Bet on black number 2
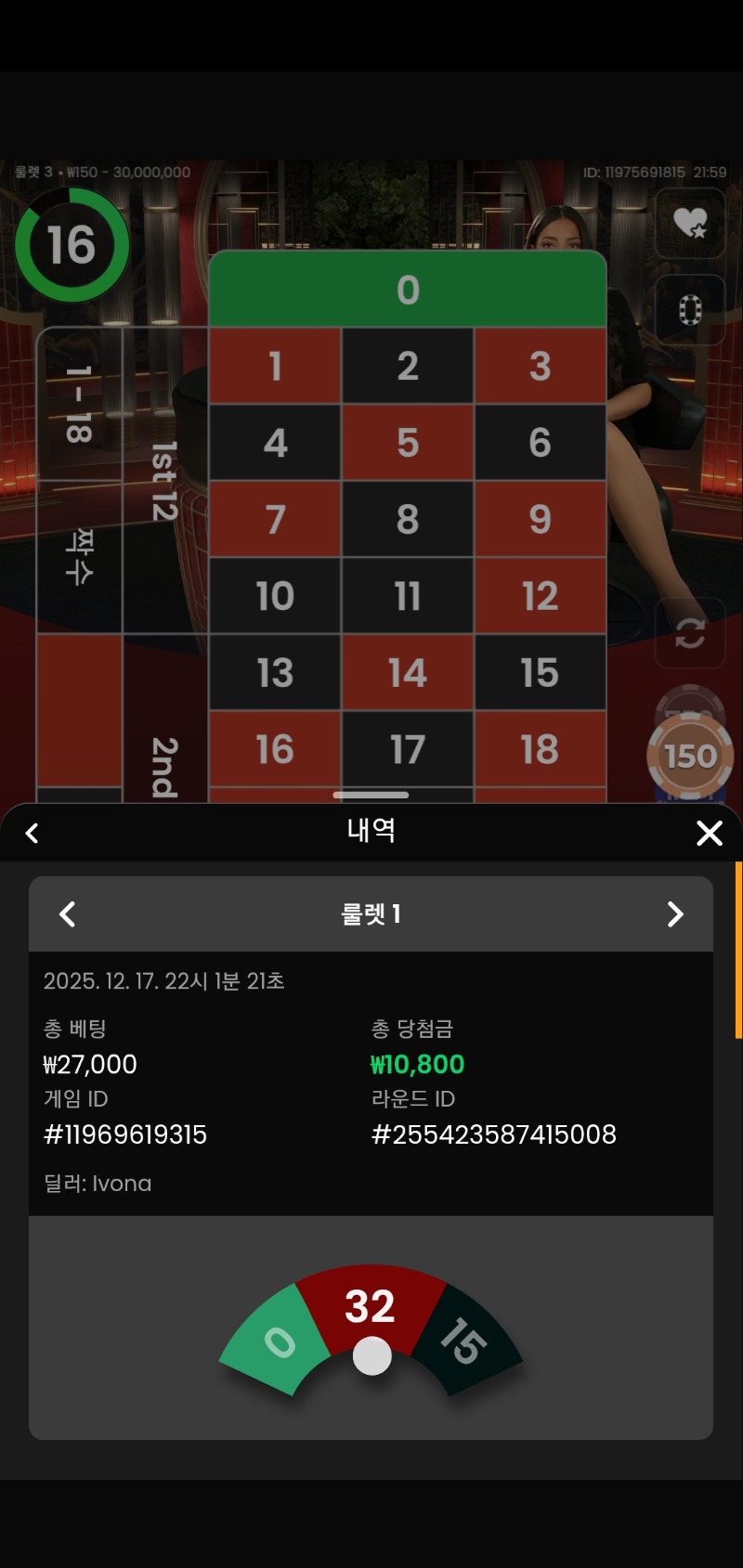This screenshot has width=743, height=1568. pos(408,366)
